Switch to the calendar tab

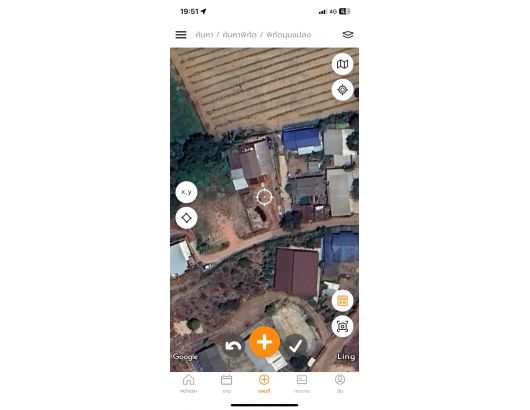click(x=226, y=383)
